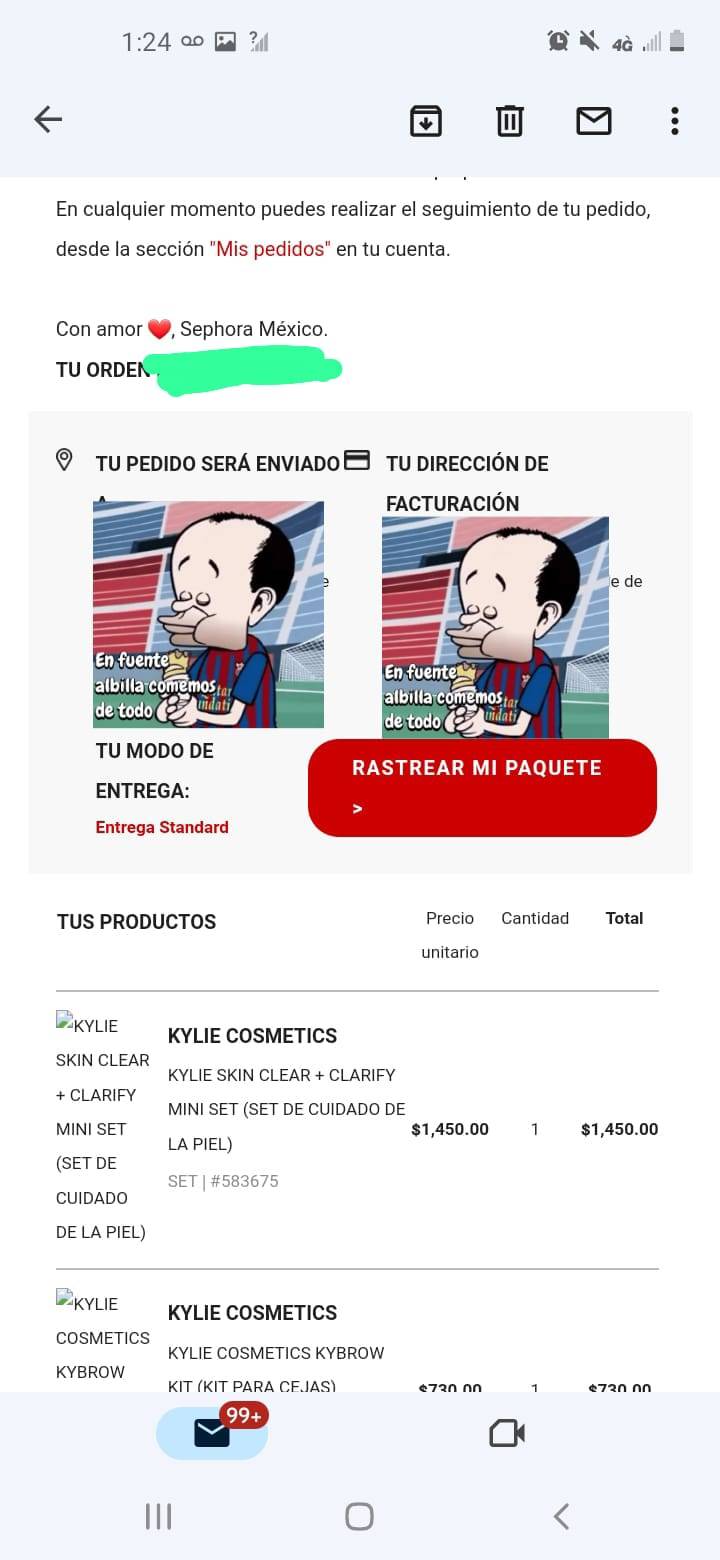Open the overflow menu

pos(675,121)
